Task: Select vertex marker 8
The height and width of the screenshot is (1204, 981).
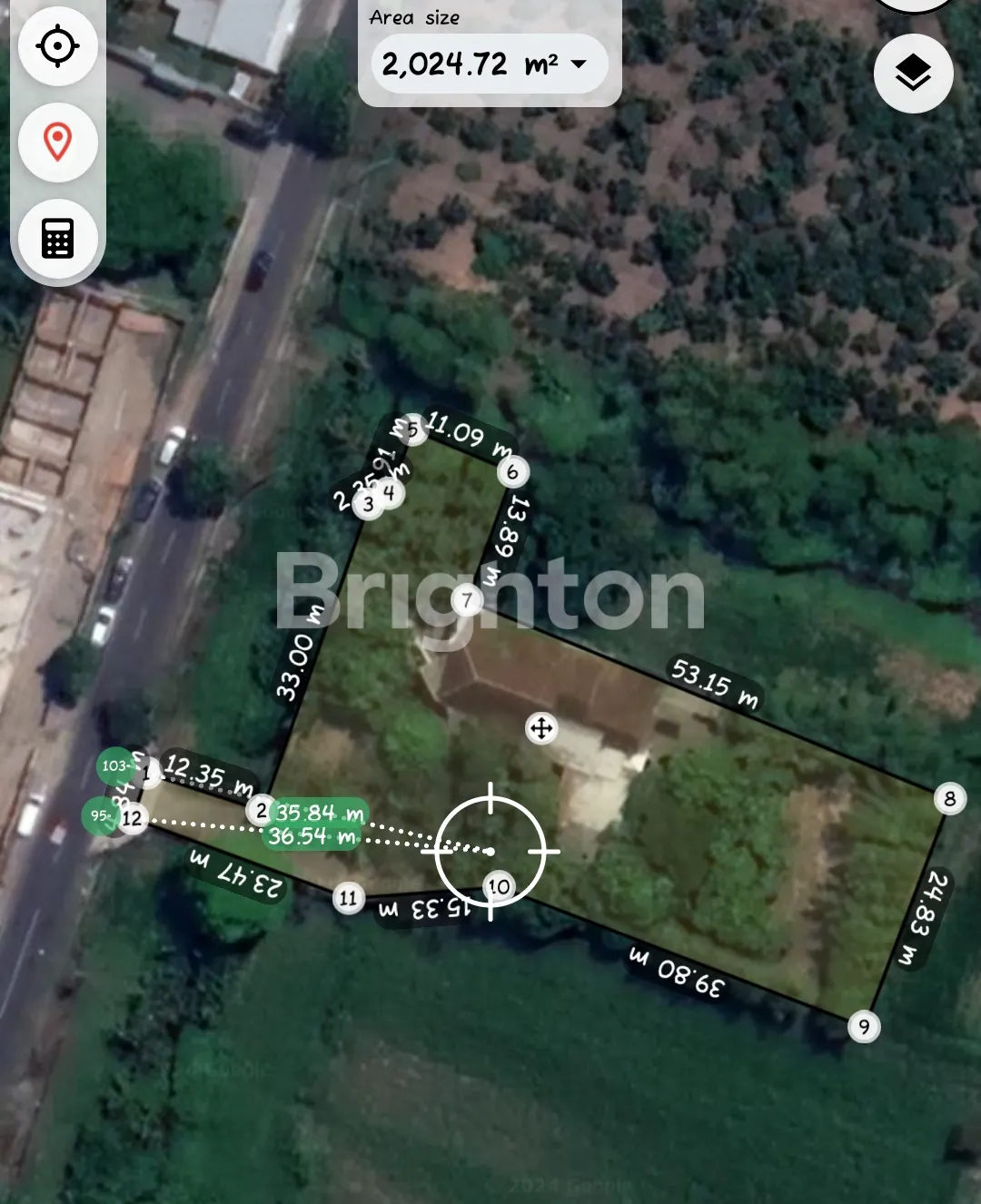Action: [x=950, y=799]
